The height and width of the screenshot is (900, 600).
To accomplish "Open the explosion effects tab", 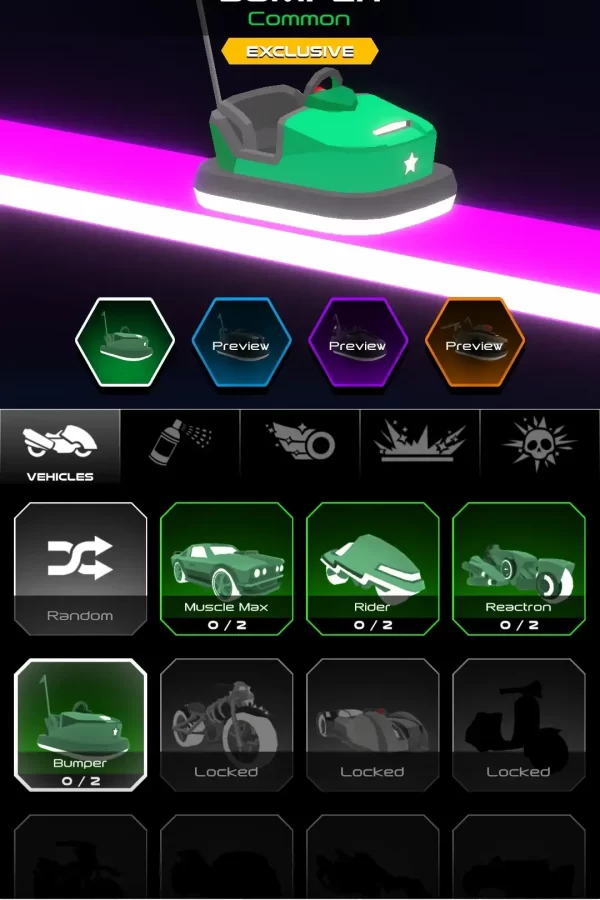I will coord(420,441).
